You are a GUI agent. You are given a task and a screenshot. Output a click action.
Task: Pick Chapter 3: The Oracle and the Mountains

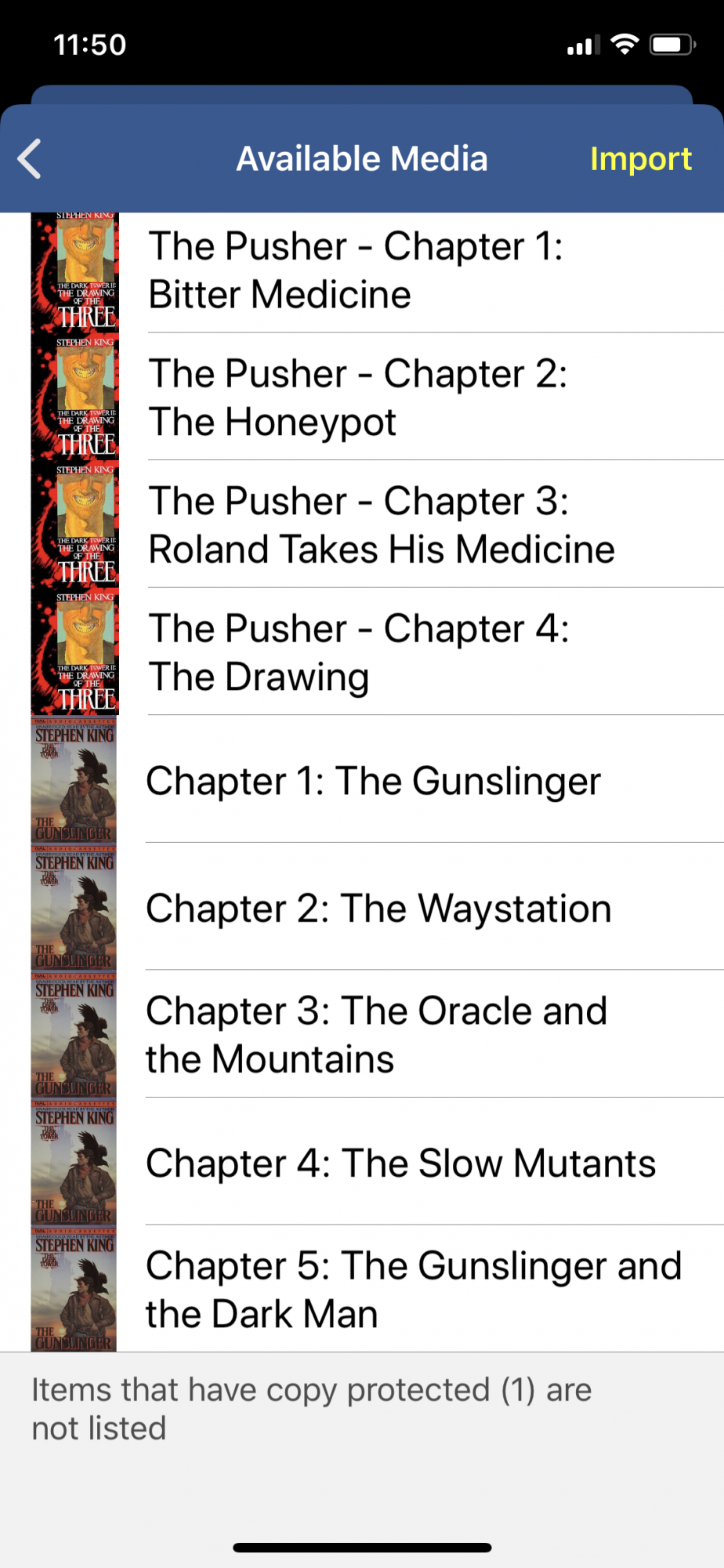pyautogui.click(x=362, y=1034)
